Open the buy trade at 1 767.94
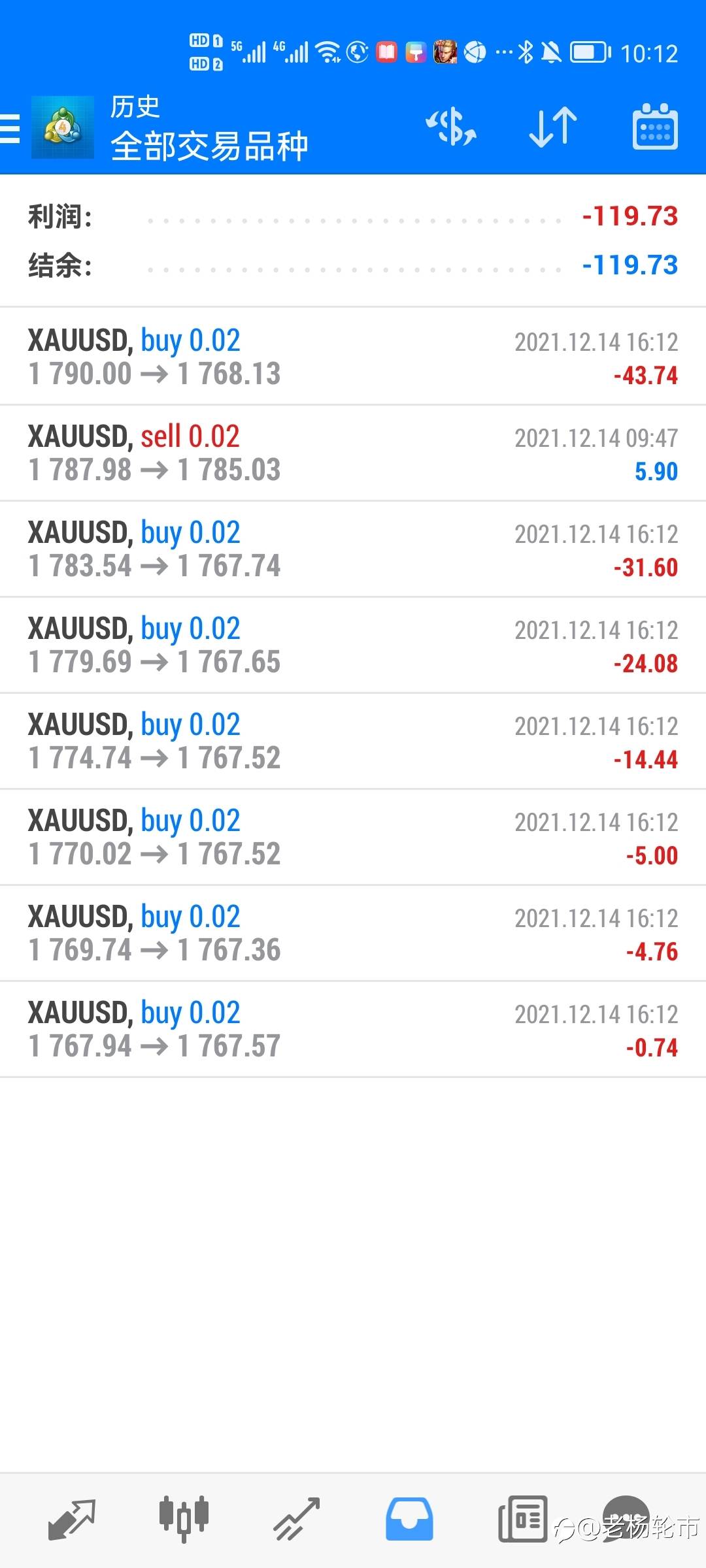This screenshot has width=706, height=1568. point(353,1029)
